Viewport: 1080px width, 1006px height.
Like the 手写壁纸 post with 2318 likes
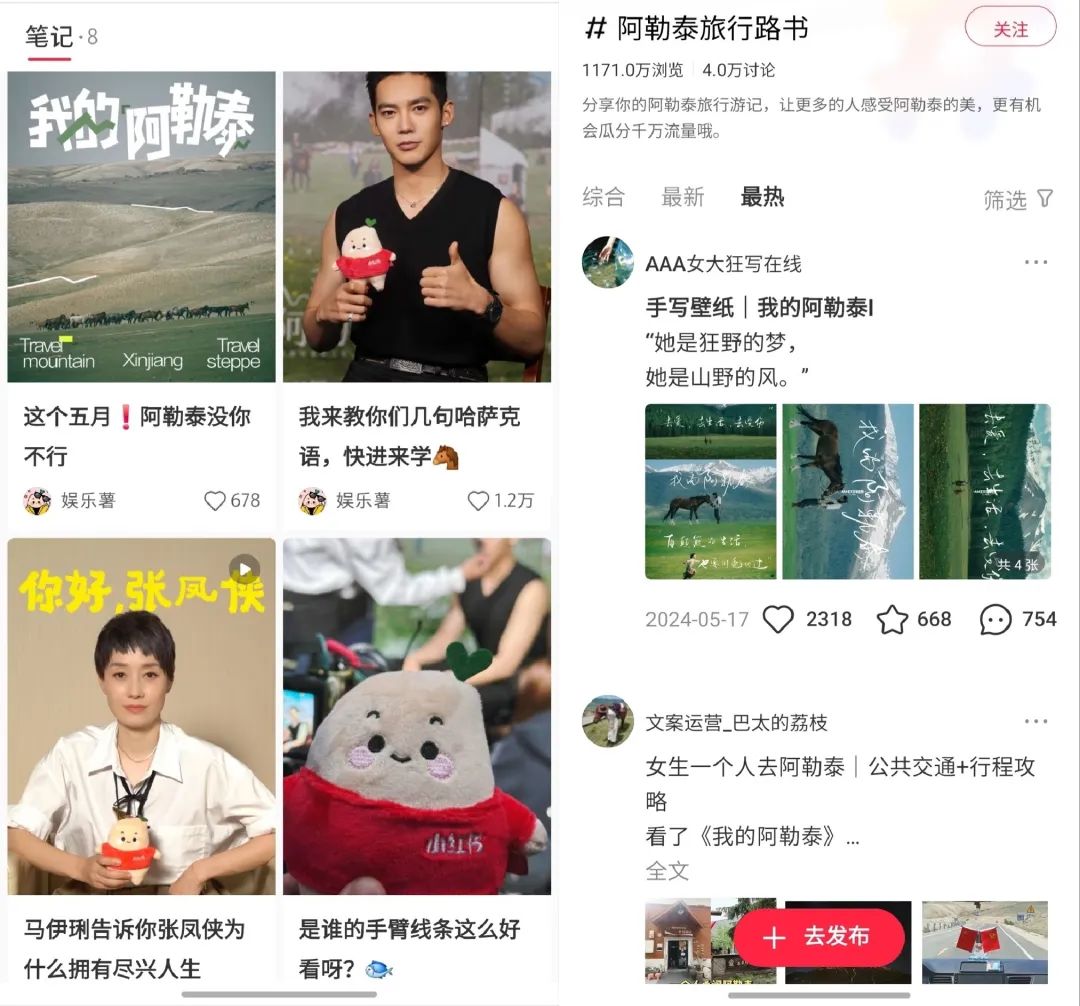point(779,619)
